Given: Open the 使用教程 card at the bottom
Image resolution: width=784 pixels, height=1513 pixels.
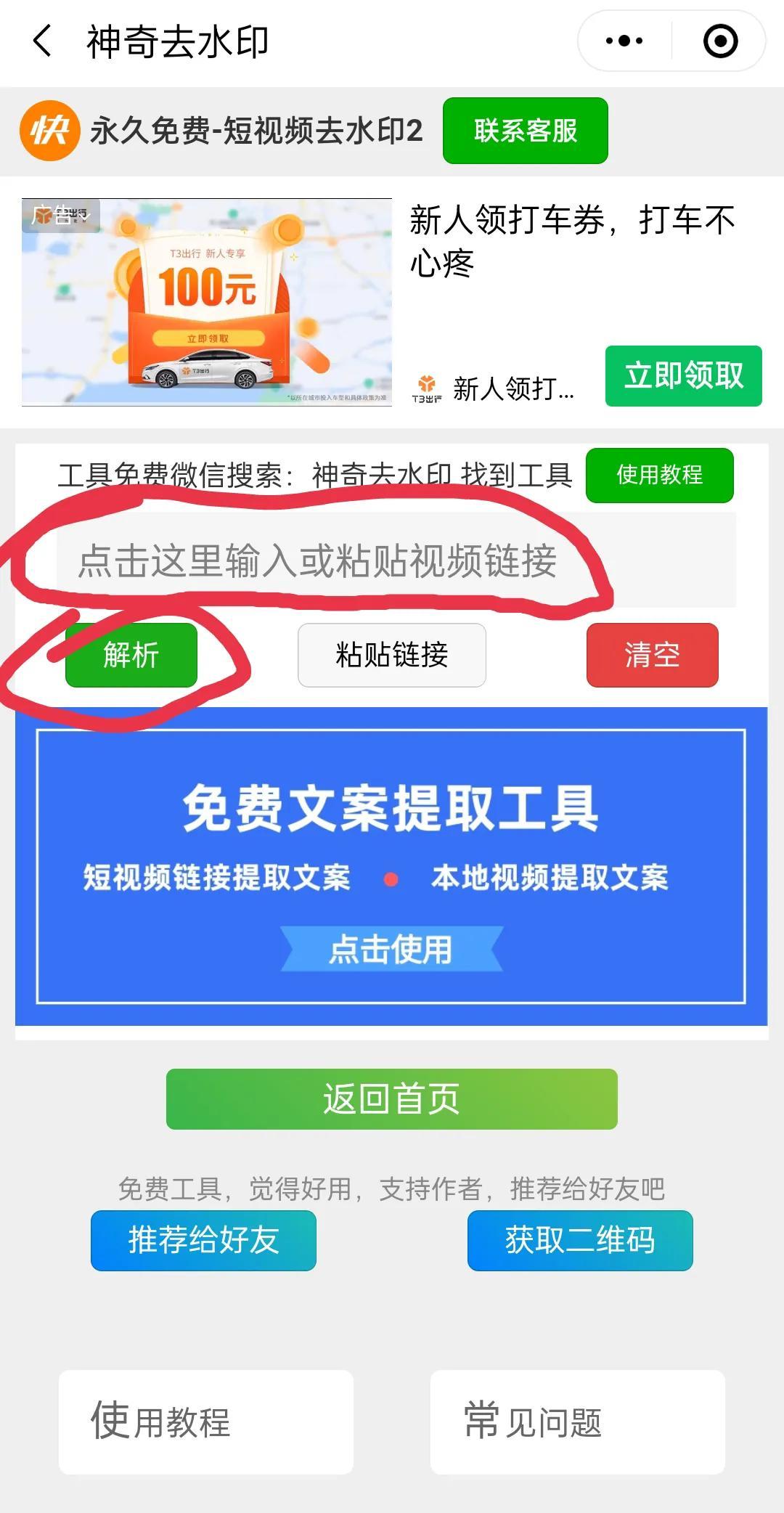Looking at the screenshot, I should [206, 1422].
